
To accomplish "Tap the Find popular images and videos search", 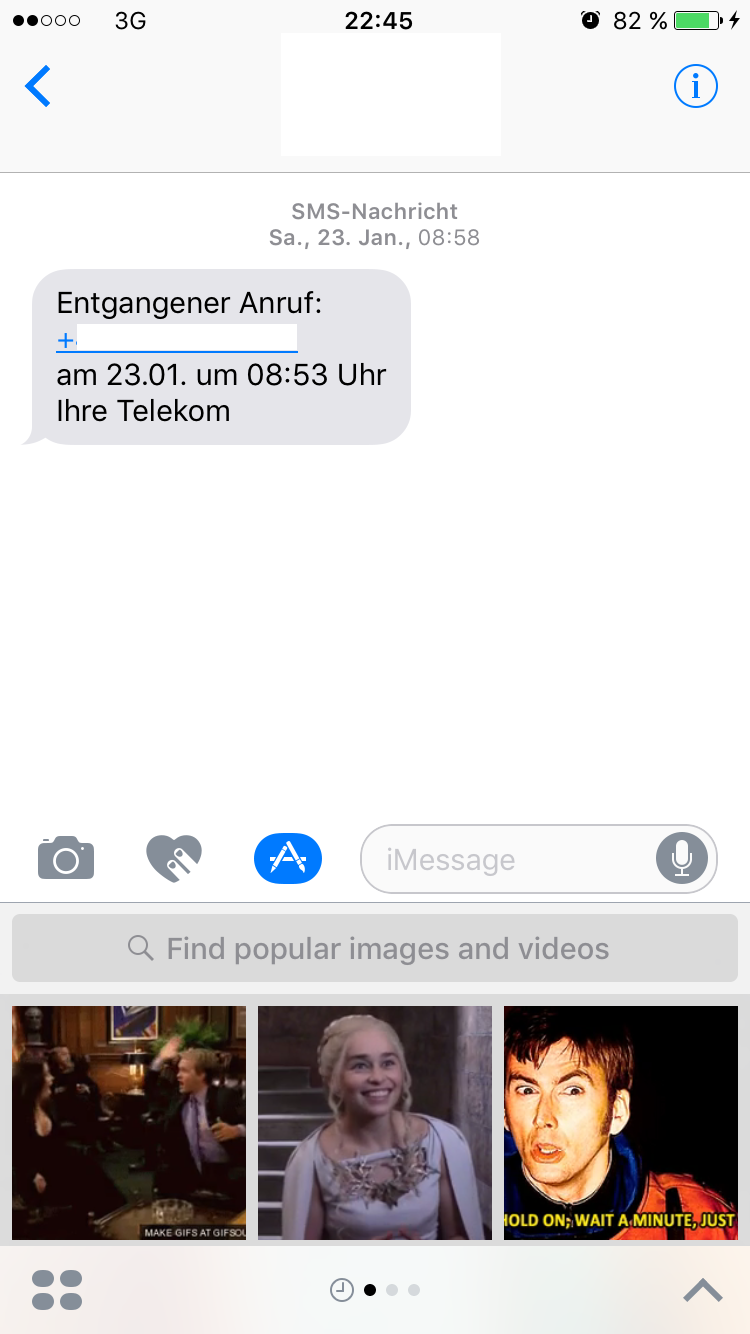I will [375, 948].
